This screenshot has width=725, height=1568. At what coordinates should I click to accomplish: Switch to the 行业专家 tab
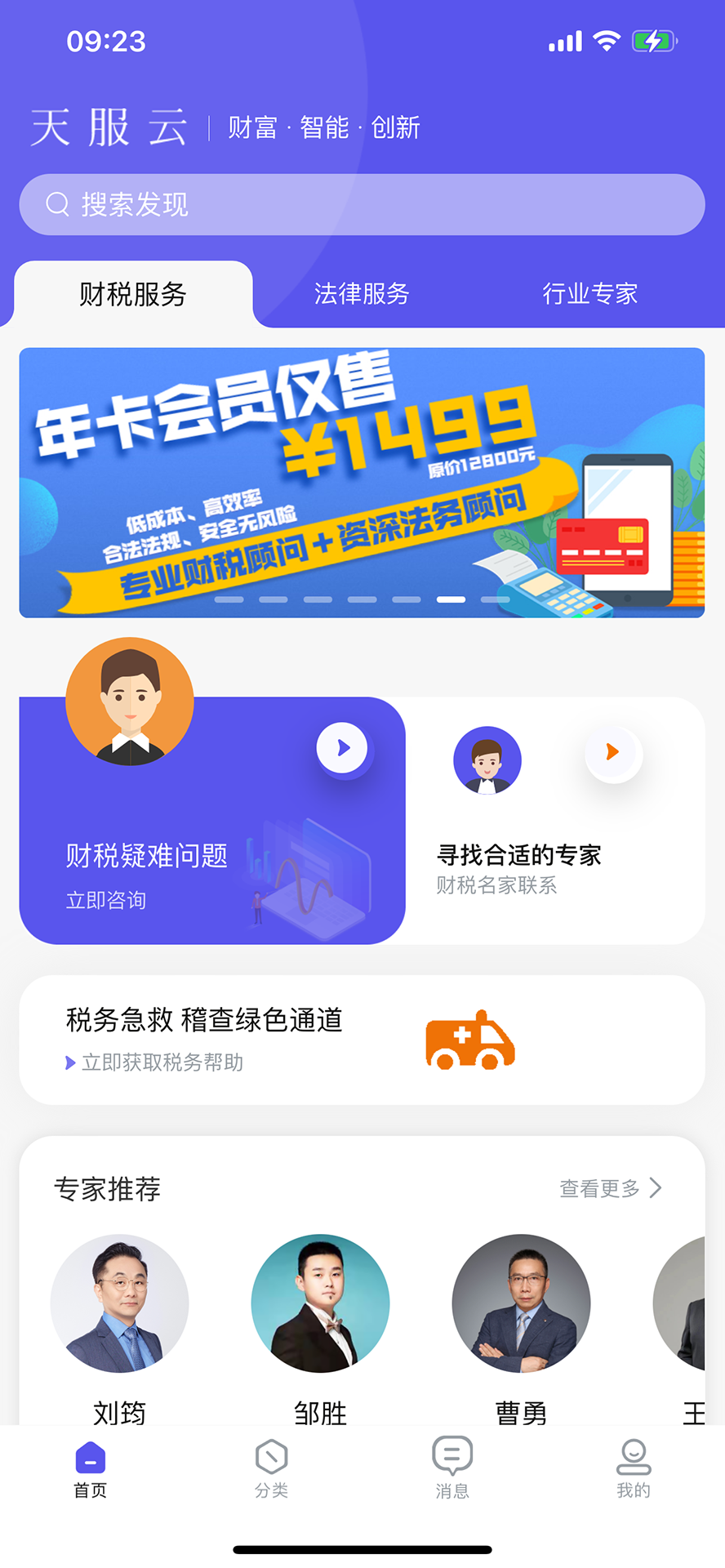coord(589,294)
